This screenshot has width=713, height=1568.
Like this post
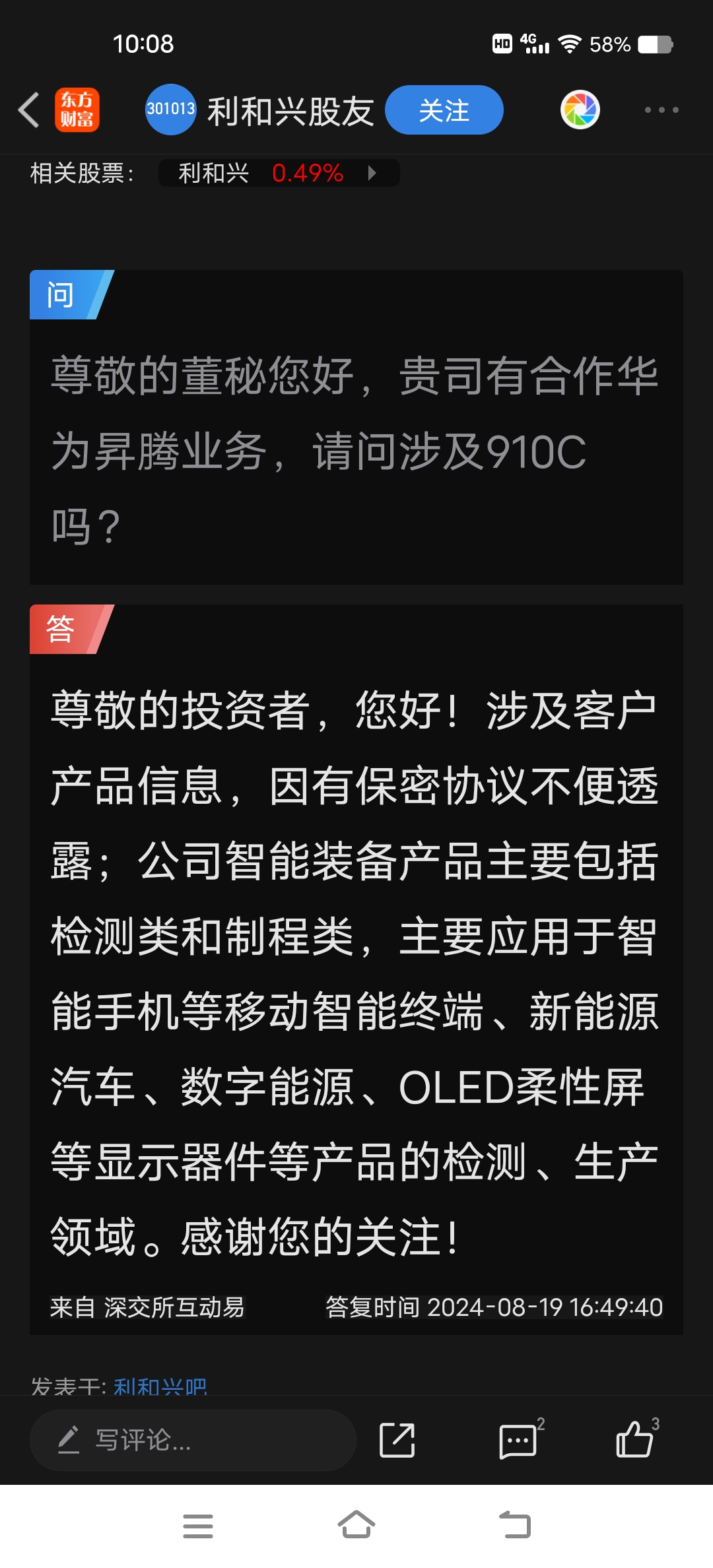[x=635, y=1439]
